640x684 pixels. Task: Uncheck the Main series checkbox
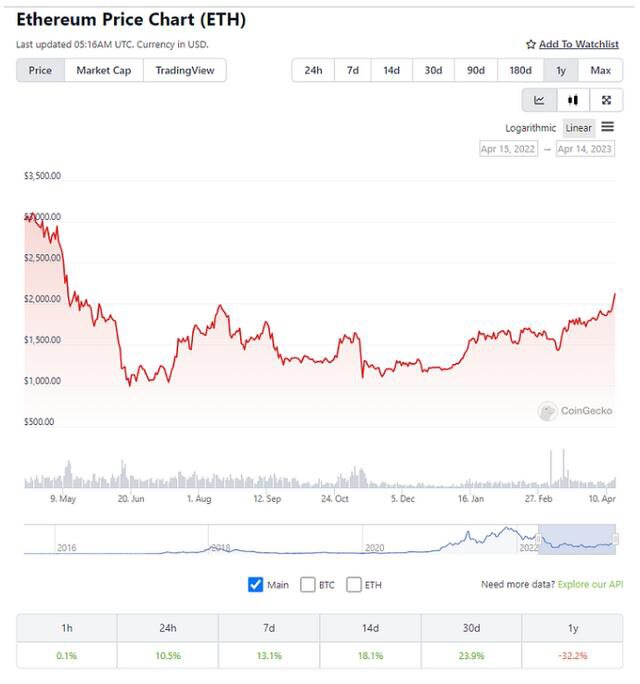pos(255,584)
